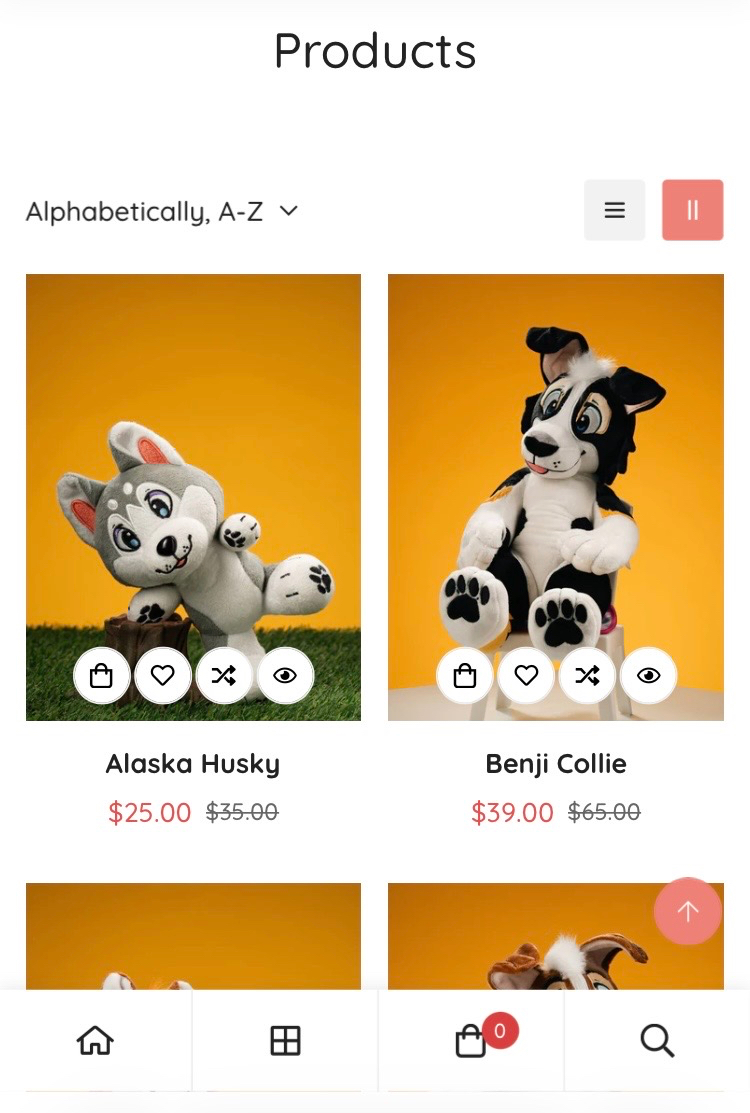The width and height of the screenshot is (750, 1113).
Task: Open the Alaska Husky product page
Action: (x=193, y=764)
